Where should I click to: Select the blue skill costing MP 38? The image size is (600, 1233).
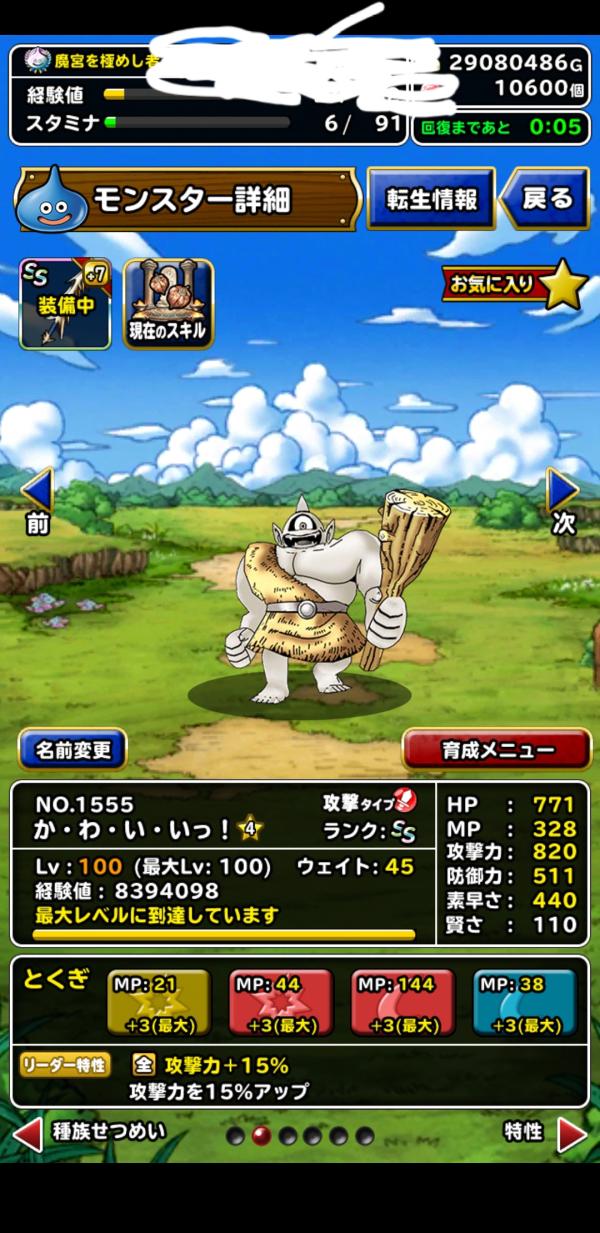[525, 1003]
